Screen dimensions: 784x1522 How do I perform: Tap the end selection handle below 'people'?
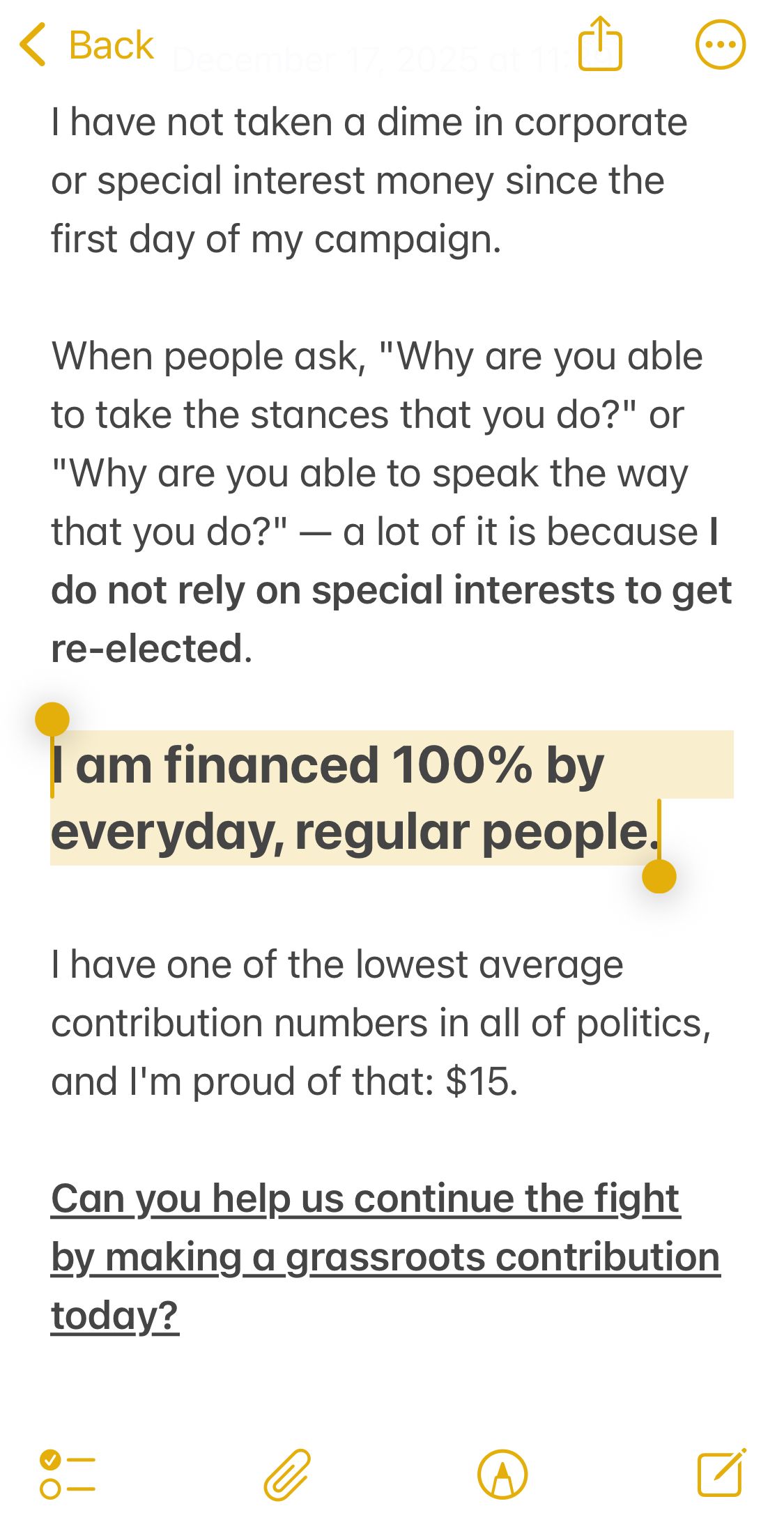tap(658, 877)
